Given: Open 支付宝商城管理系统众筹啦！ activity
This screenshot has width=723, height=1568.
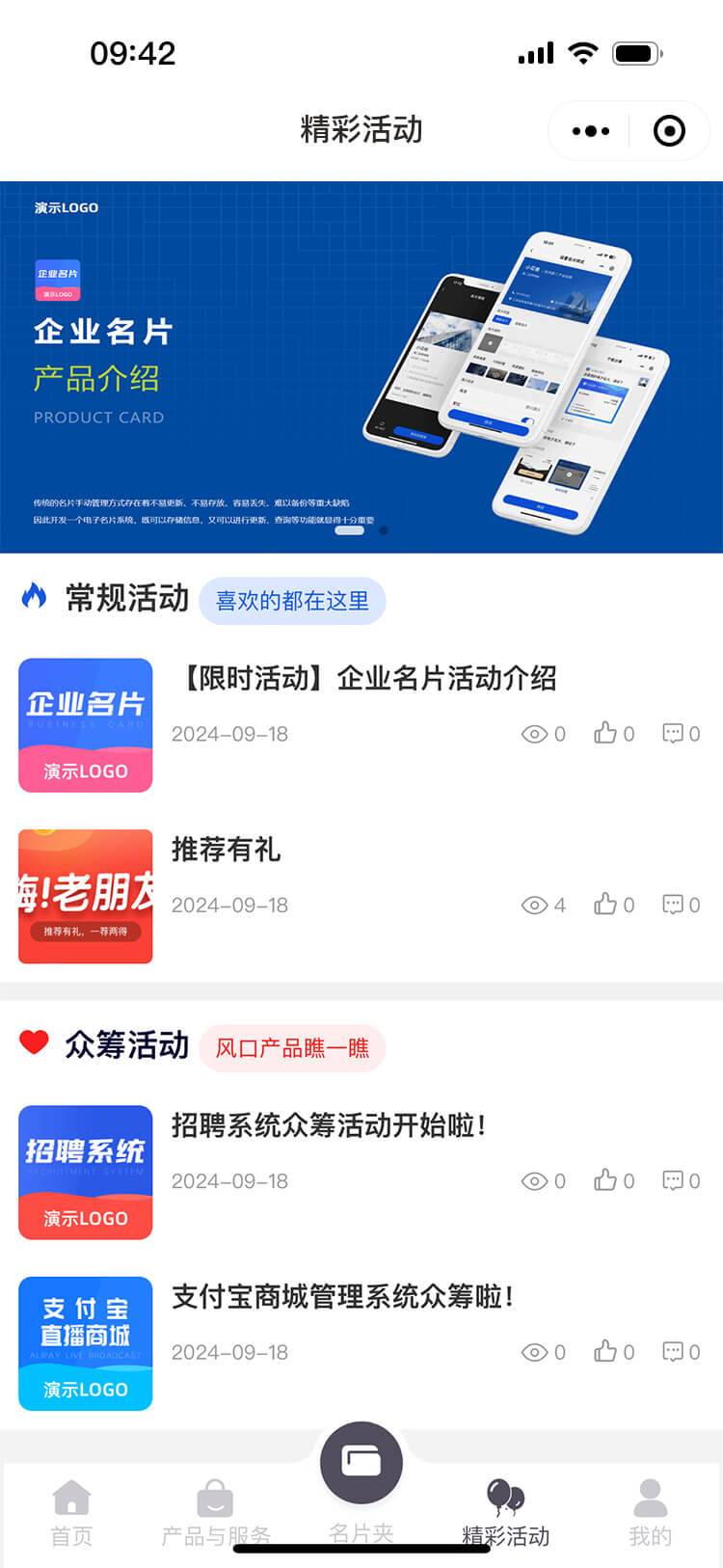Looking at the screenshot, I should [x=342, y=1297].
